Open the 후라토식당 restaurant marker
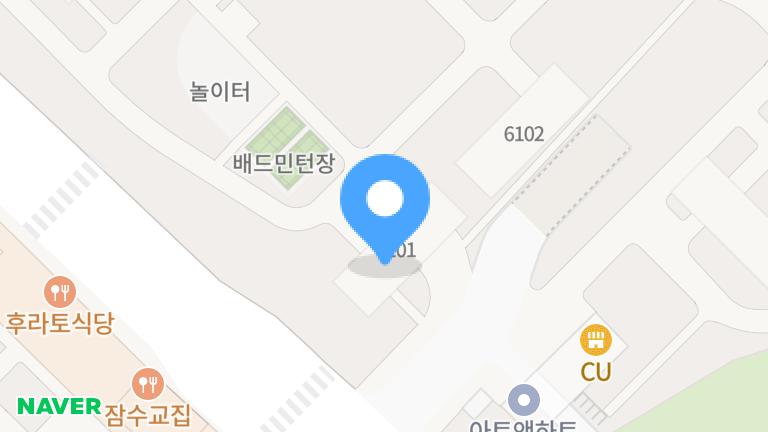The height and width of the screenshot is (432, 768). (61, 292)
